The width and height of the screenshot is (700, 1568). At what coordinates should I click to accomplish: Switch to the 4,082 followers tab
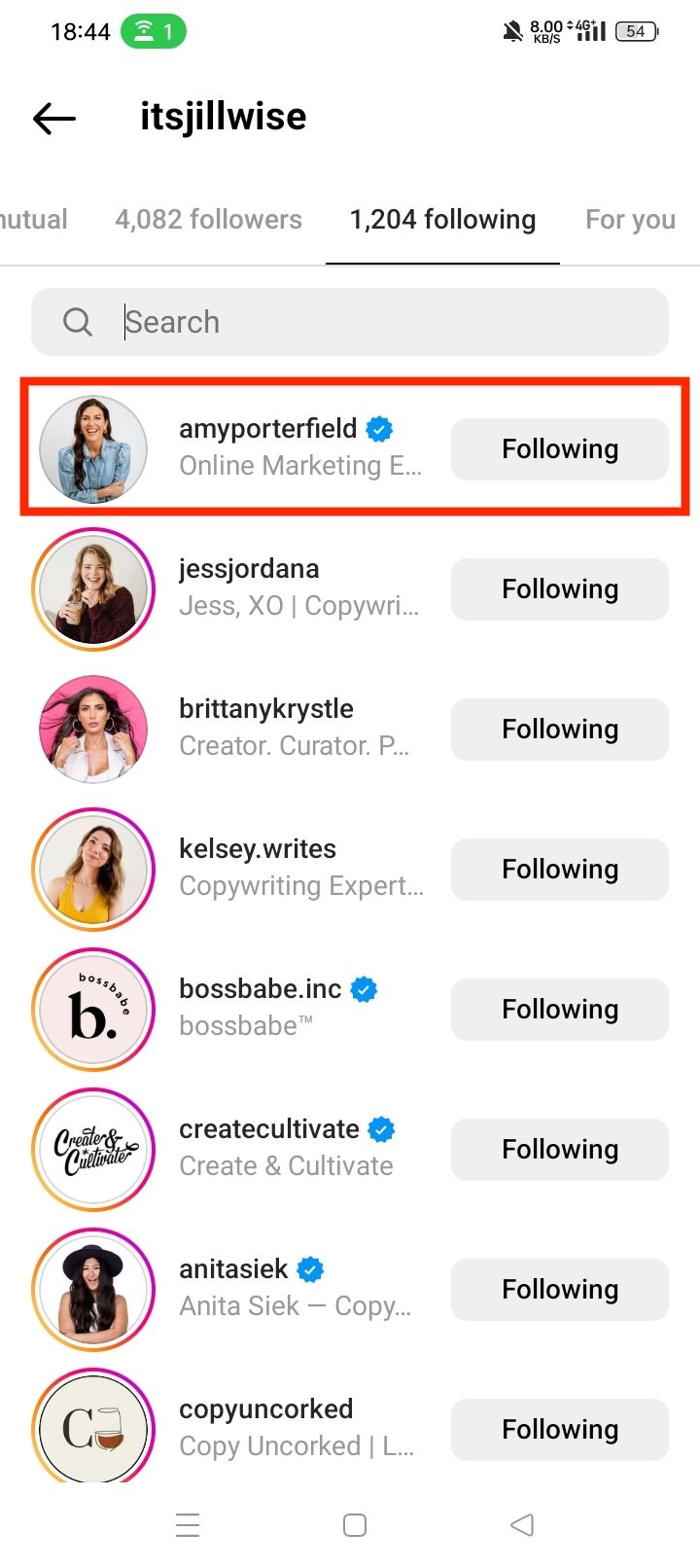(208, 220)
